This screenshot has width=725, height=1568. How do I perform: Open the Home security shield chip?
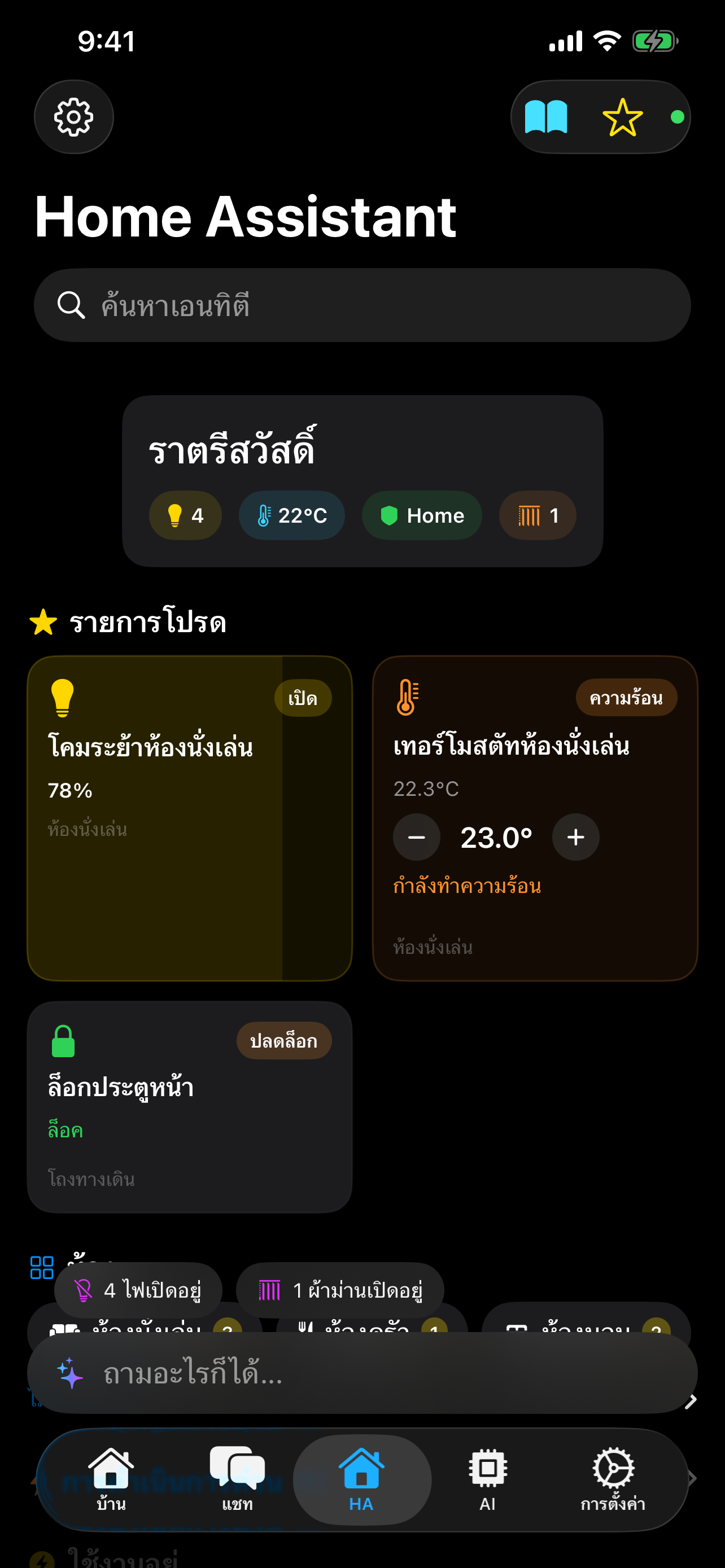(421, 515)
